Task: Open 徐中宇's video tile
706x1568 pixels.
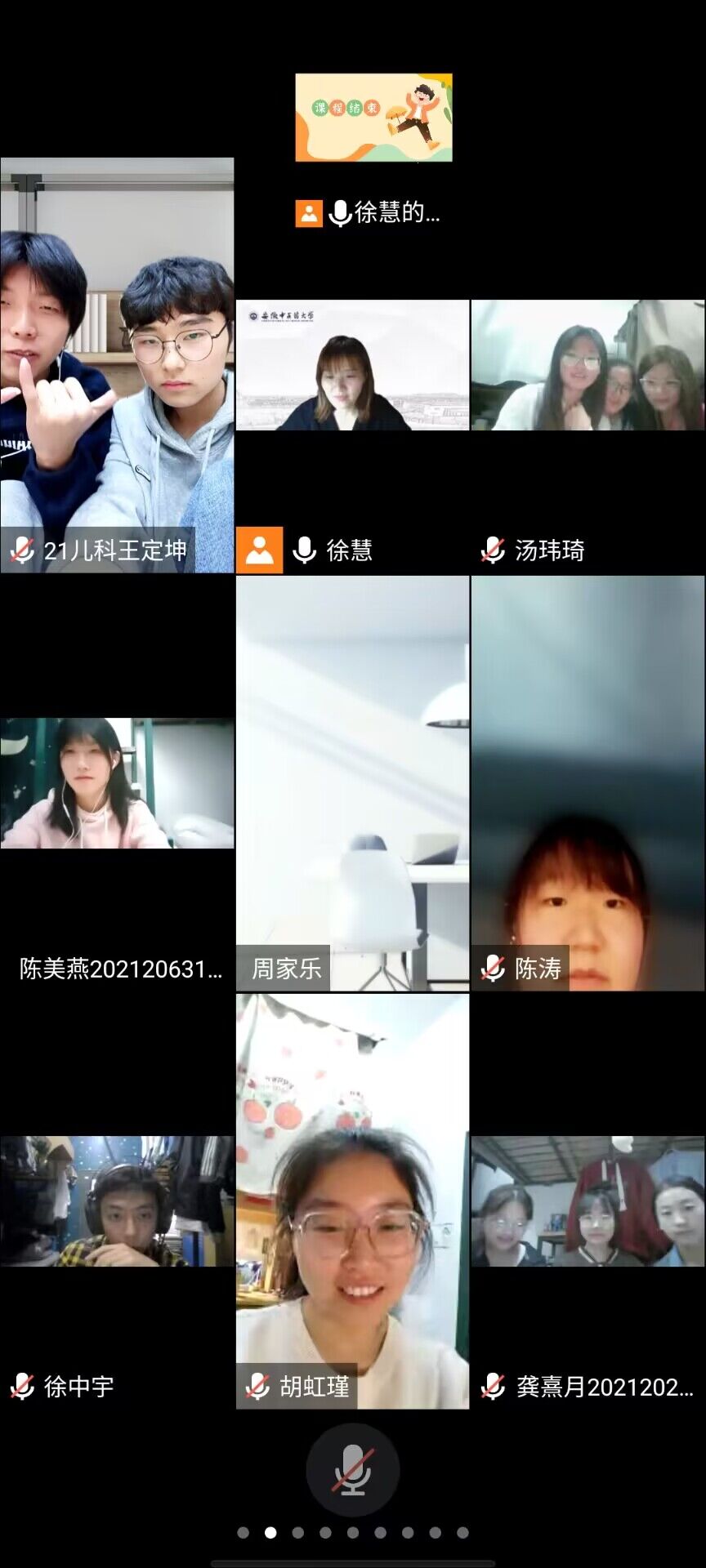Action: click(x=117, y=1201)
